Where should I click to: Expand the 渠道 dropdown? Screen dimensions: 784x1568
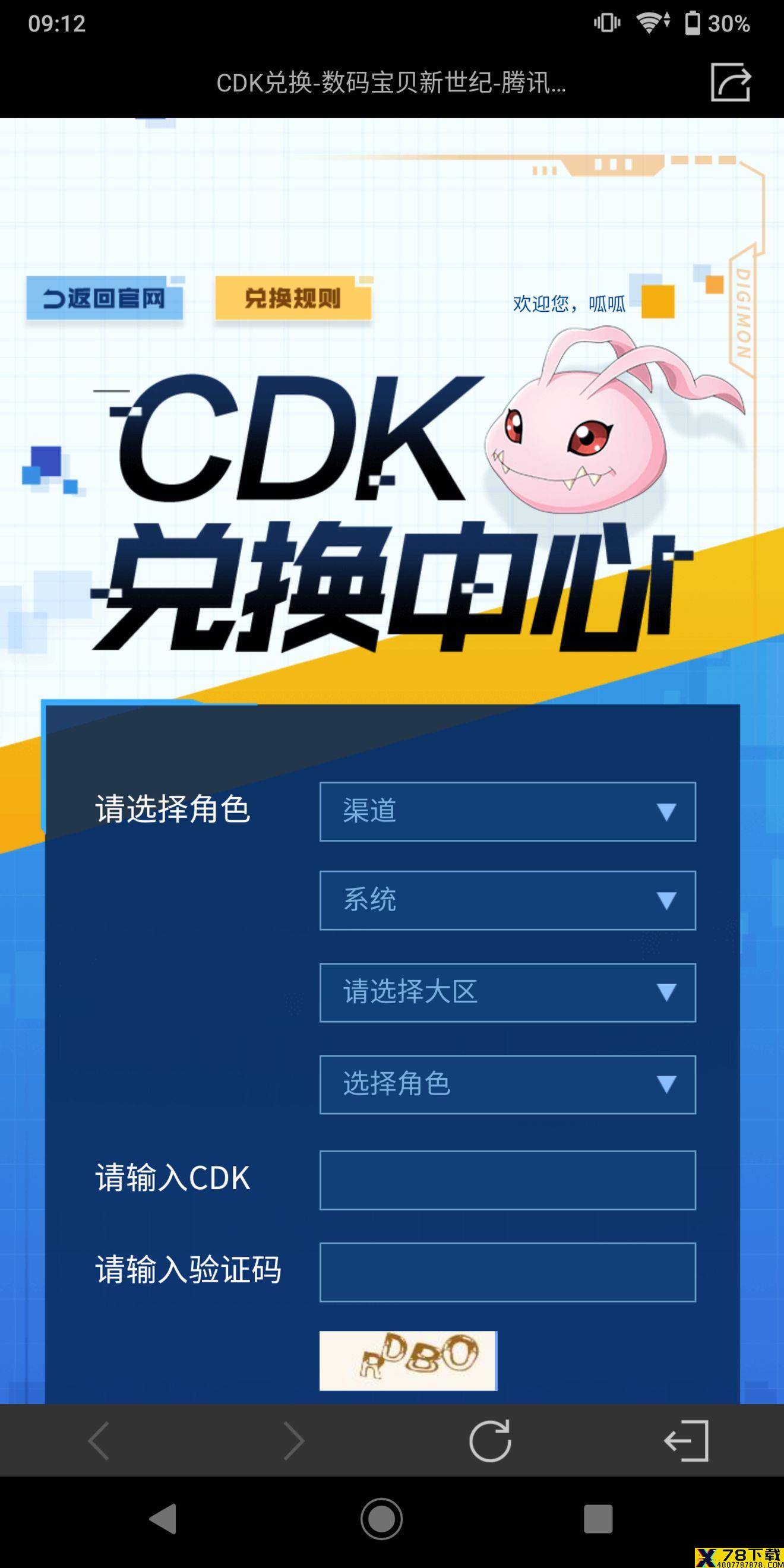507,811
